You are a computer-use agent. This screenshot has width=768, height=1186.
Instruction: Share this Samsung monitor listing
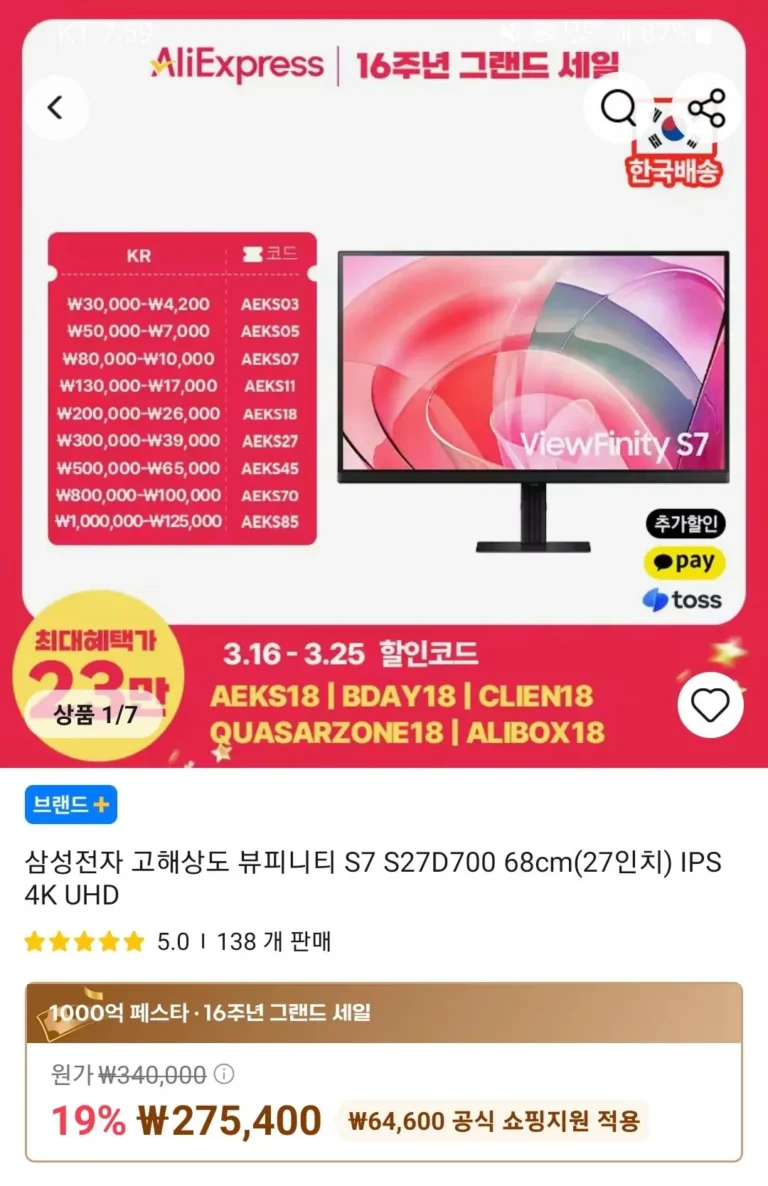[707, 107]
